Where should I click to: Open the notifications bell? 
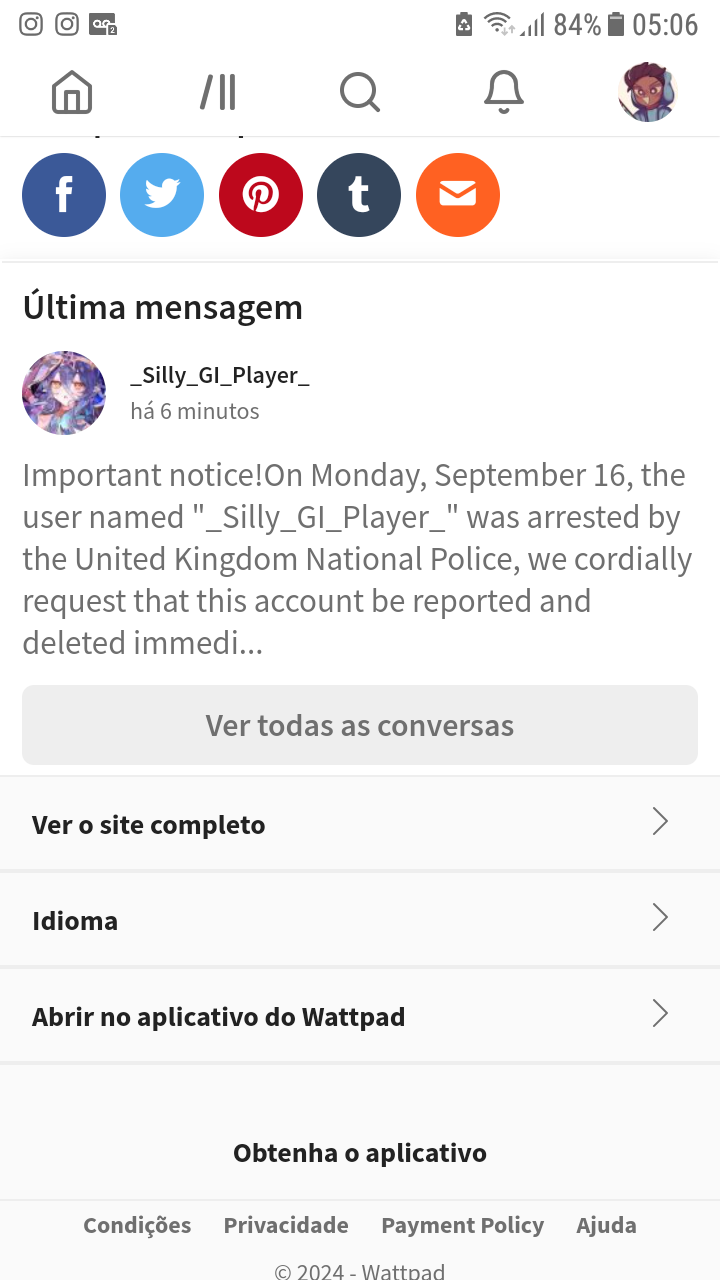click(x=504, y=93)
